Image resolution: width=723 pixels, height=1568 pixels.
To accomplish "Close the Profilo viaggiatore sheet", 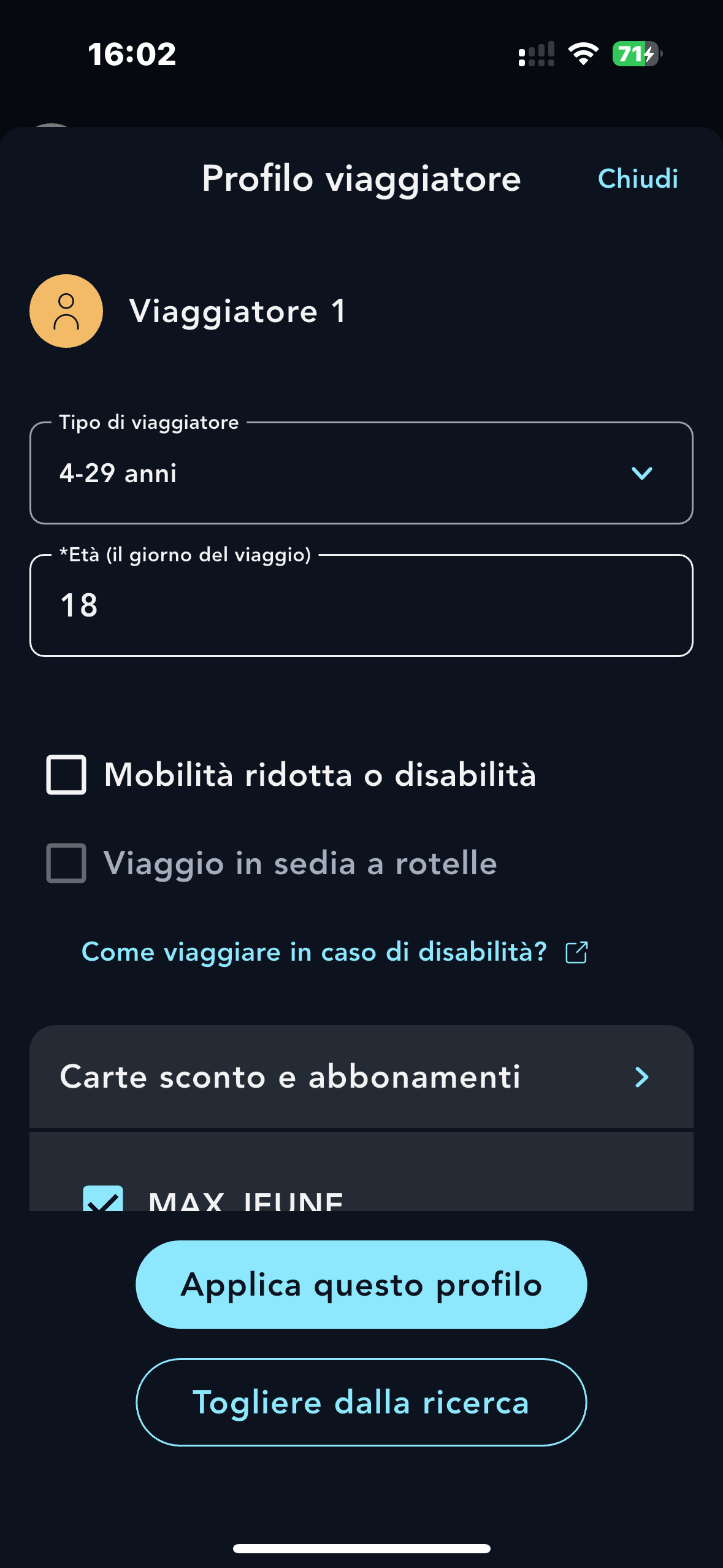I will pos(638,179).
